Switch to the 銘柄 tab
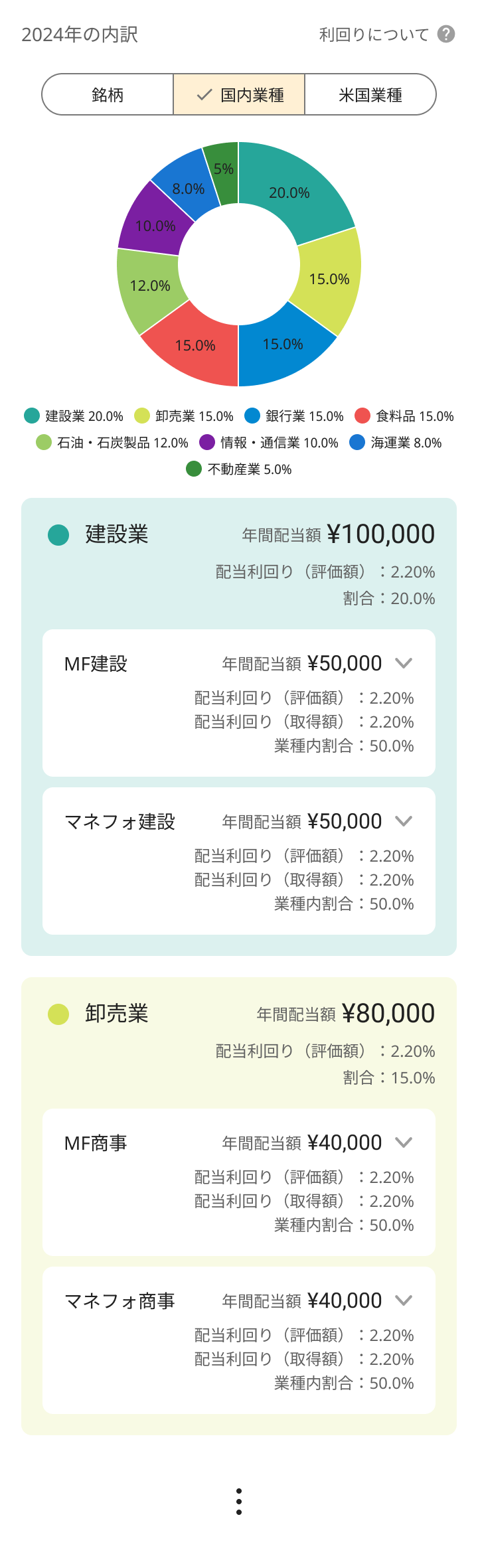This screenshot has width=478, height=1568. coord(108,95)
